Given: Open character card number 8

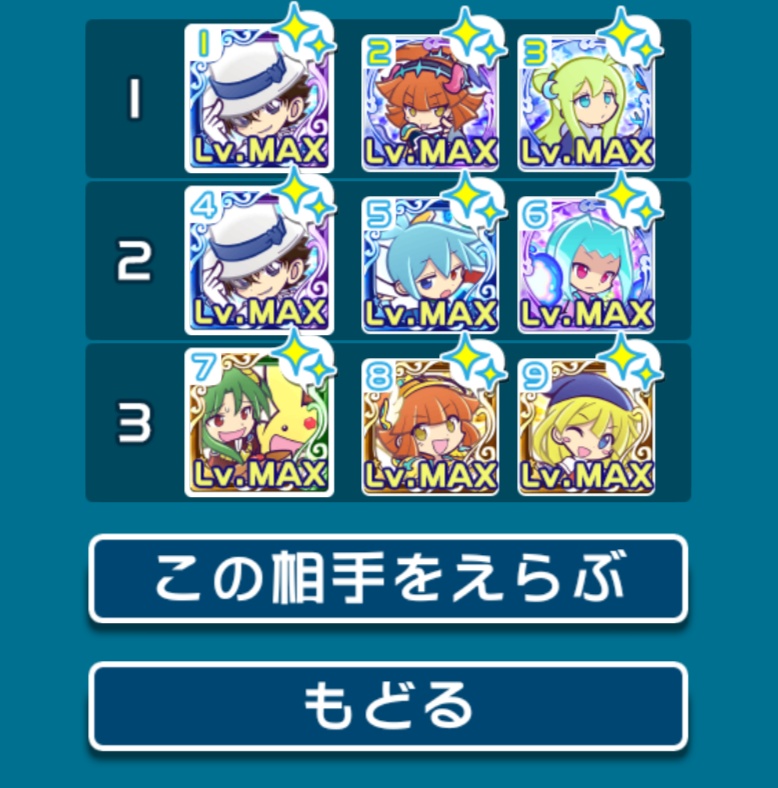Looking at the screenshot, I should 431,424.
